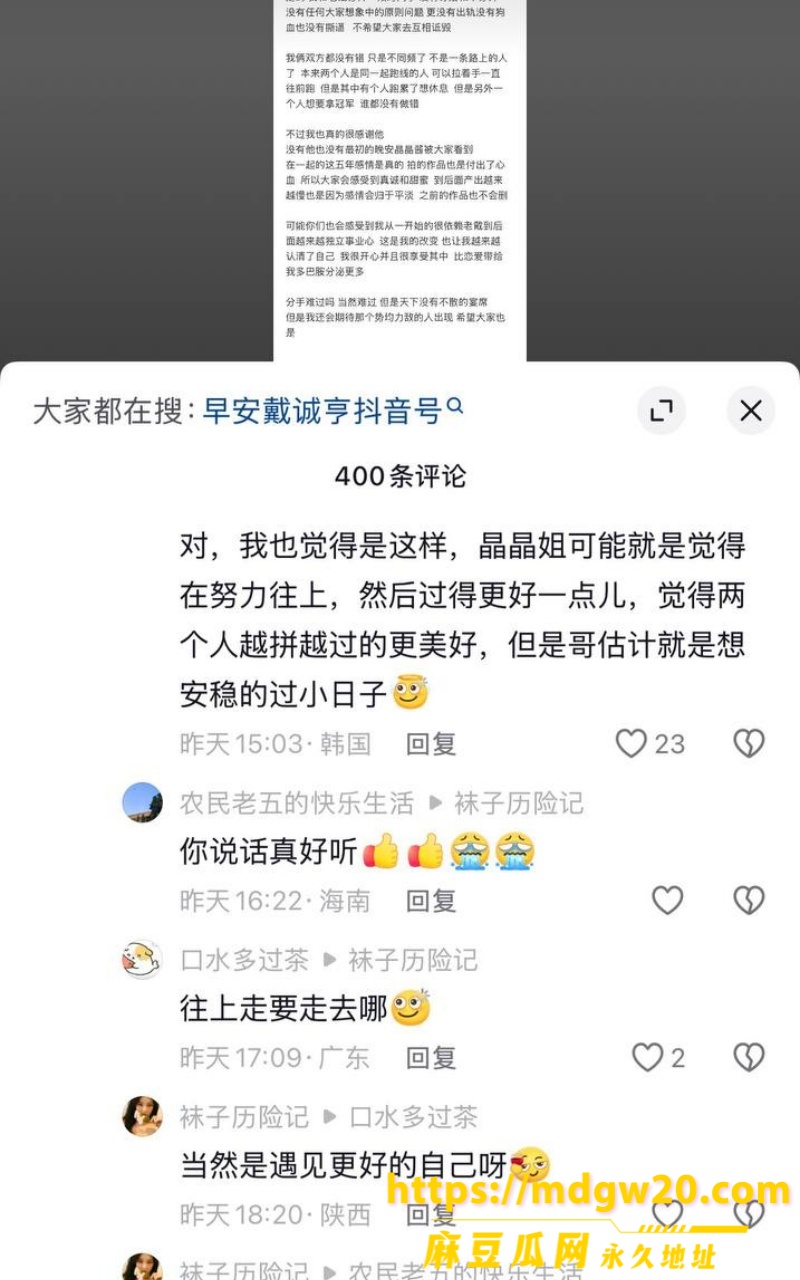Open 口水多过茶 user profile
Screen dimensions: 800x1280
(x=245, y=960)
